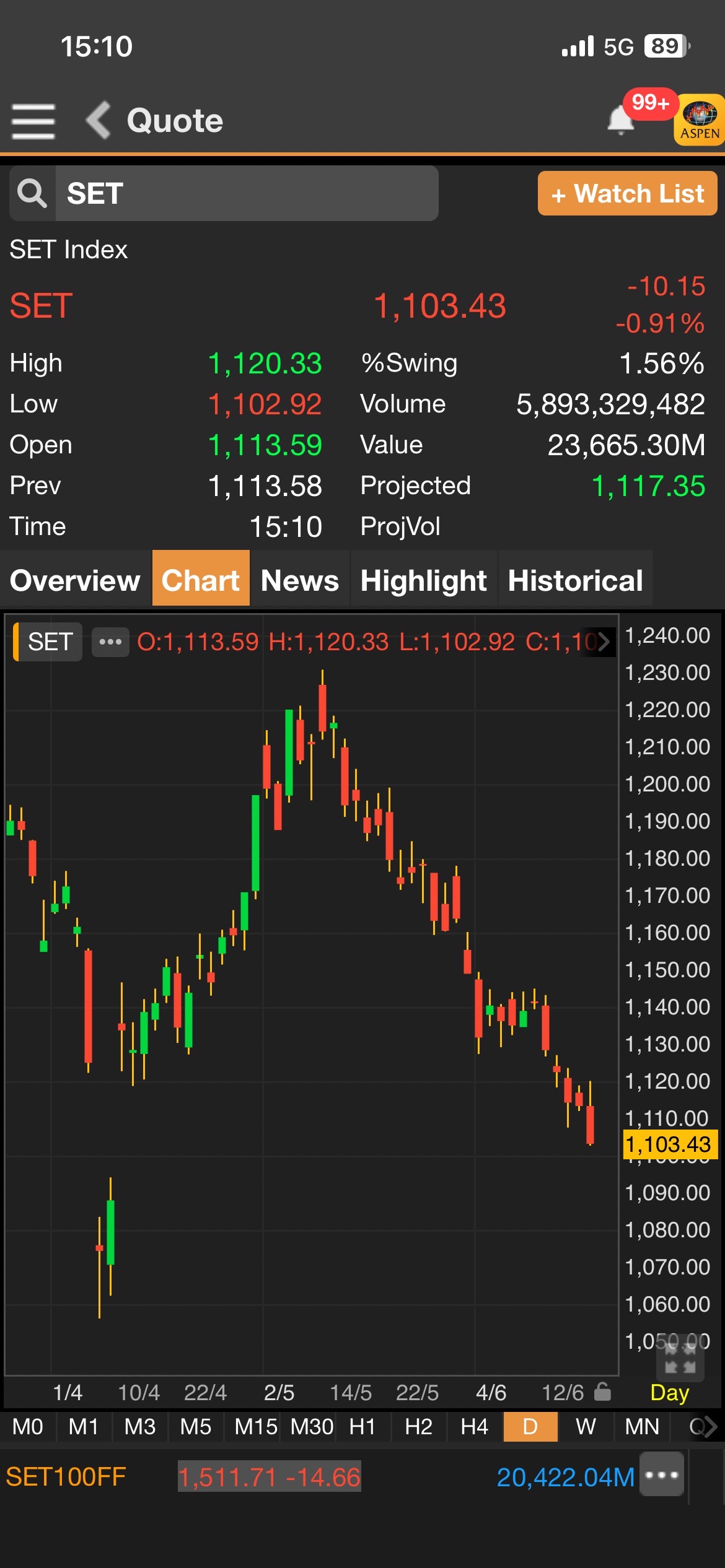Expand the OHLC readout arrow
The width and height of the screenshot is (725, 1568).
[604, 642]
